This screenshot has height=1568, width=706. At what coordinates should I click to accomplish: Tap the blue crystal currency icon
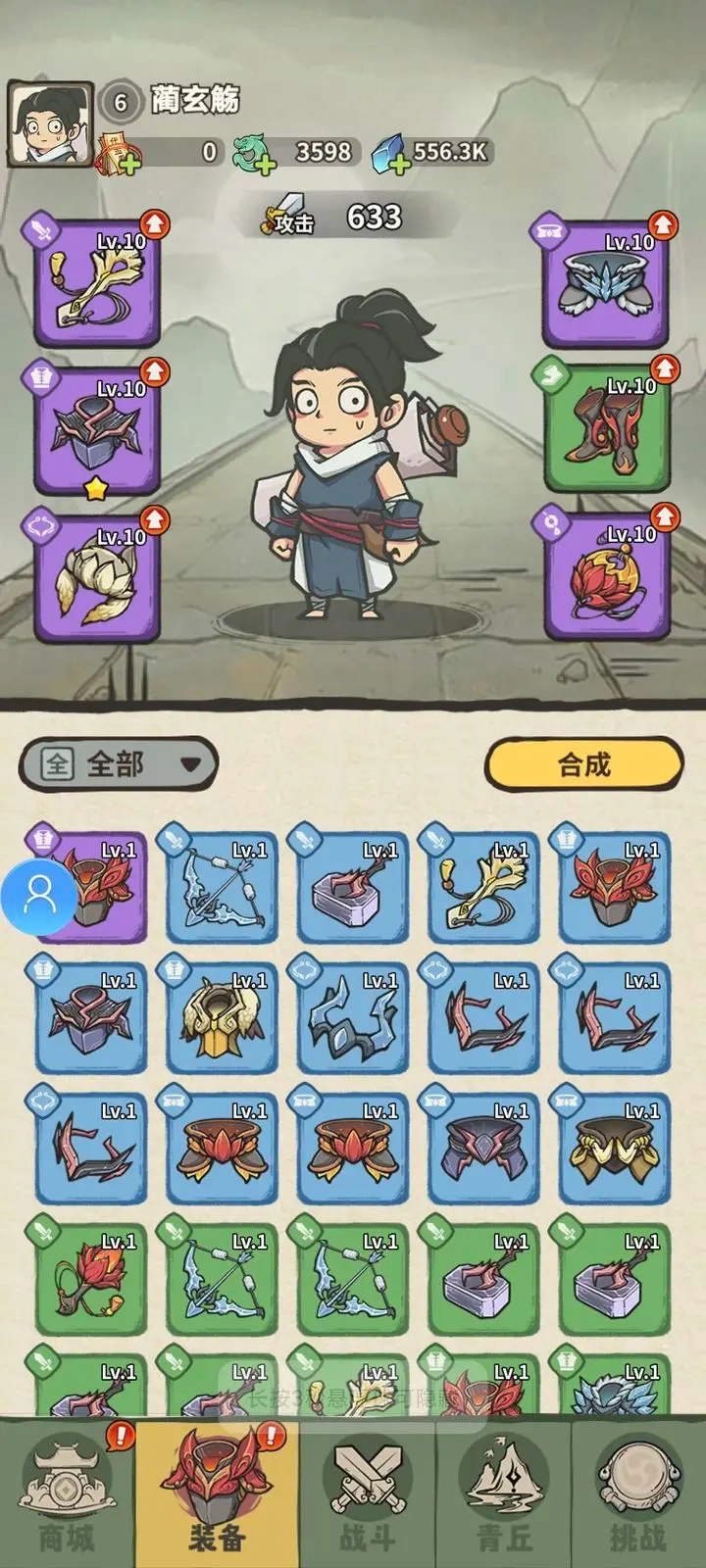(x=390, y=152)
